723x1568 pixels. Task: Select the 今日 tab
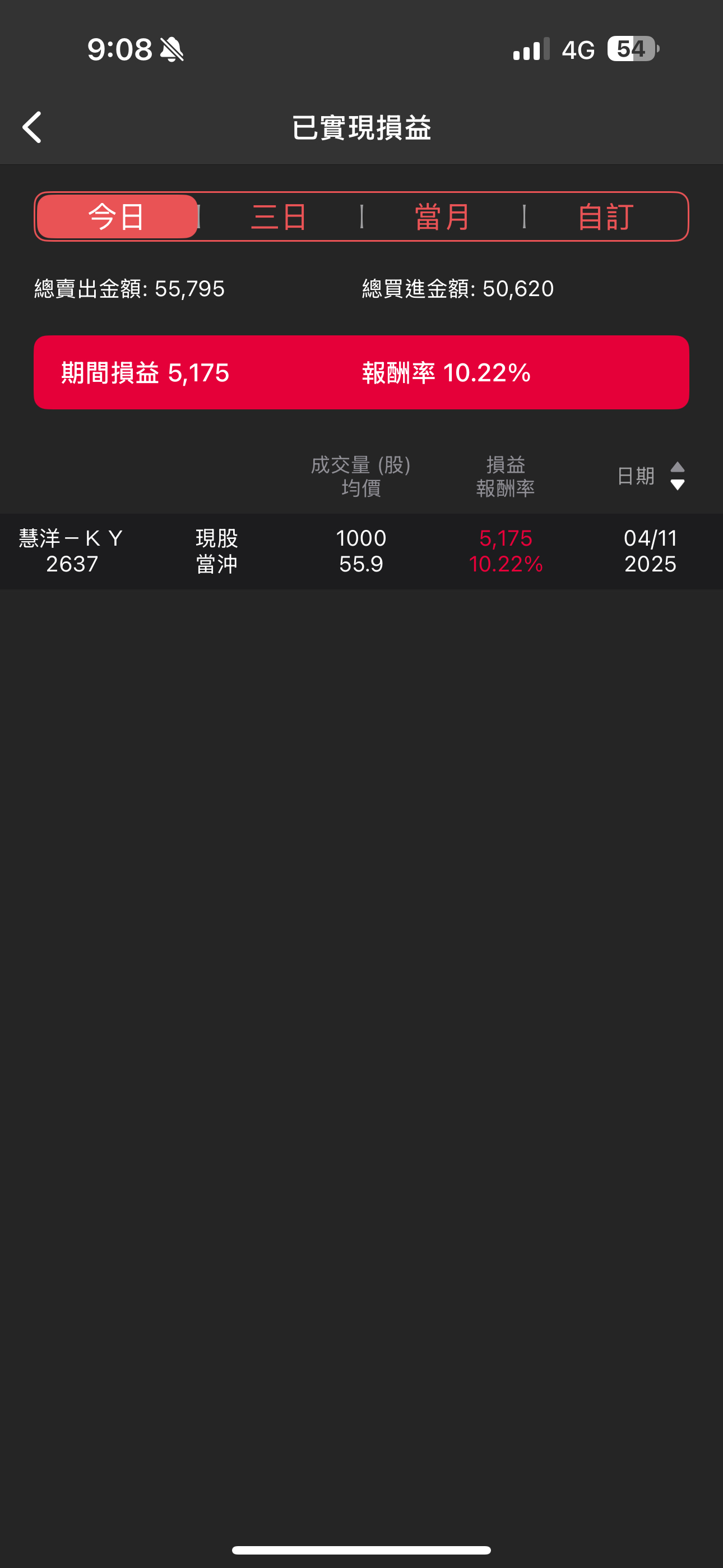pos(117,216)
